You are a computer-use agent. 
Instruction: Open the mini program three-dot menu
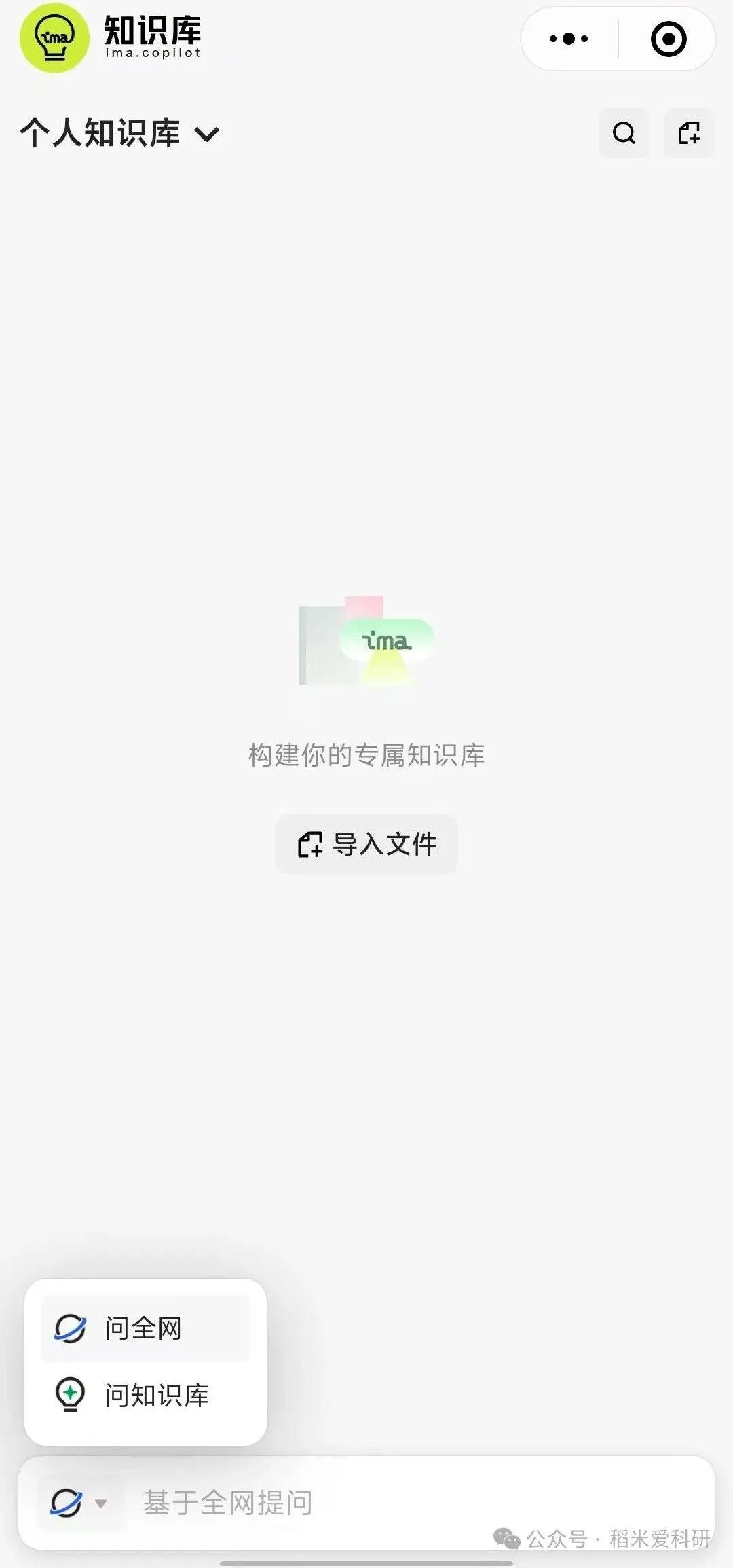[569, 39]
